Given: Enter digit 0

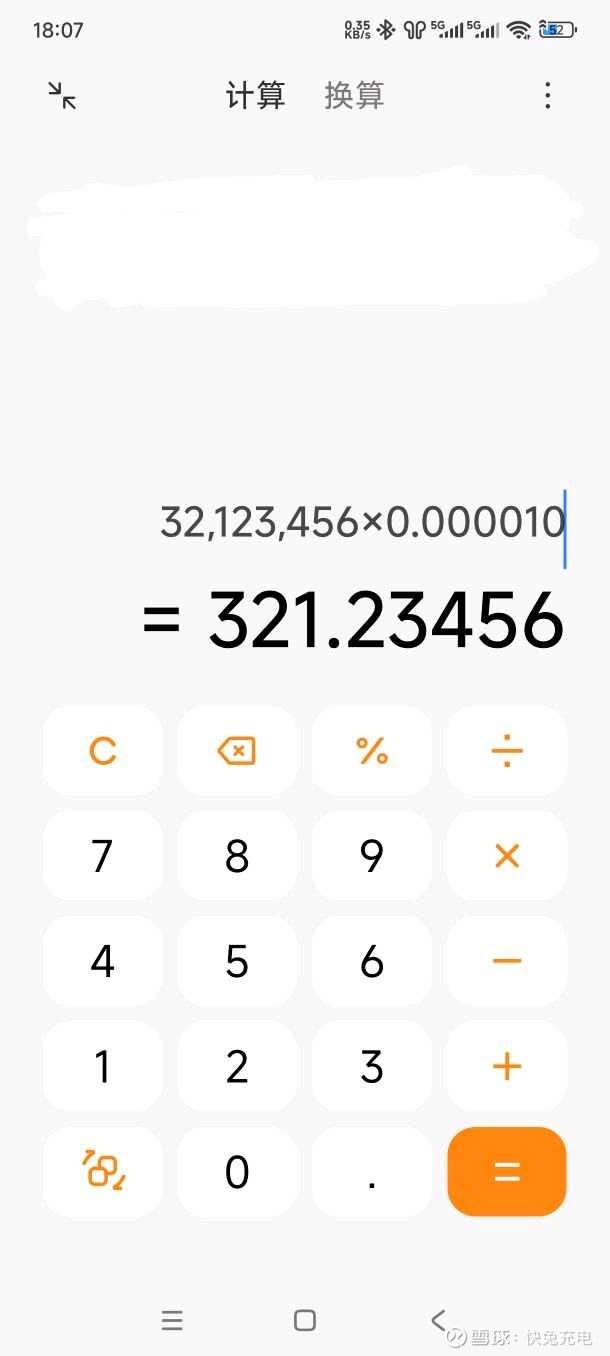Looking at the screenshot, I should [237, 1172].
